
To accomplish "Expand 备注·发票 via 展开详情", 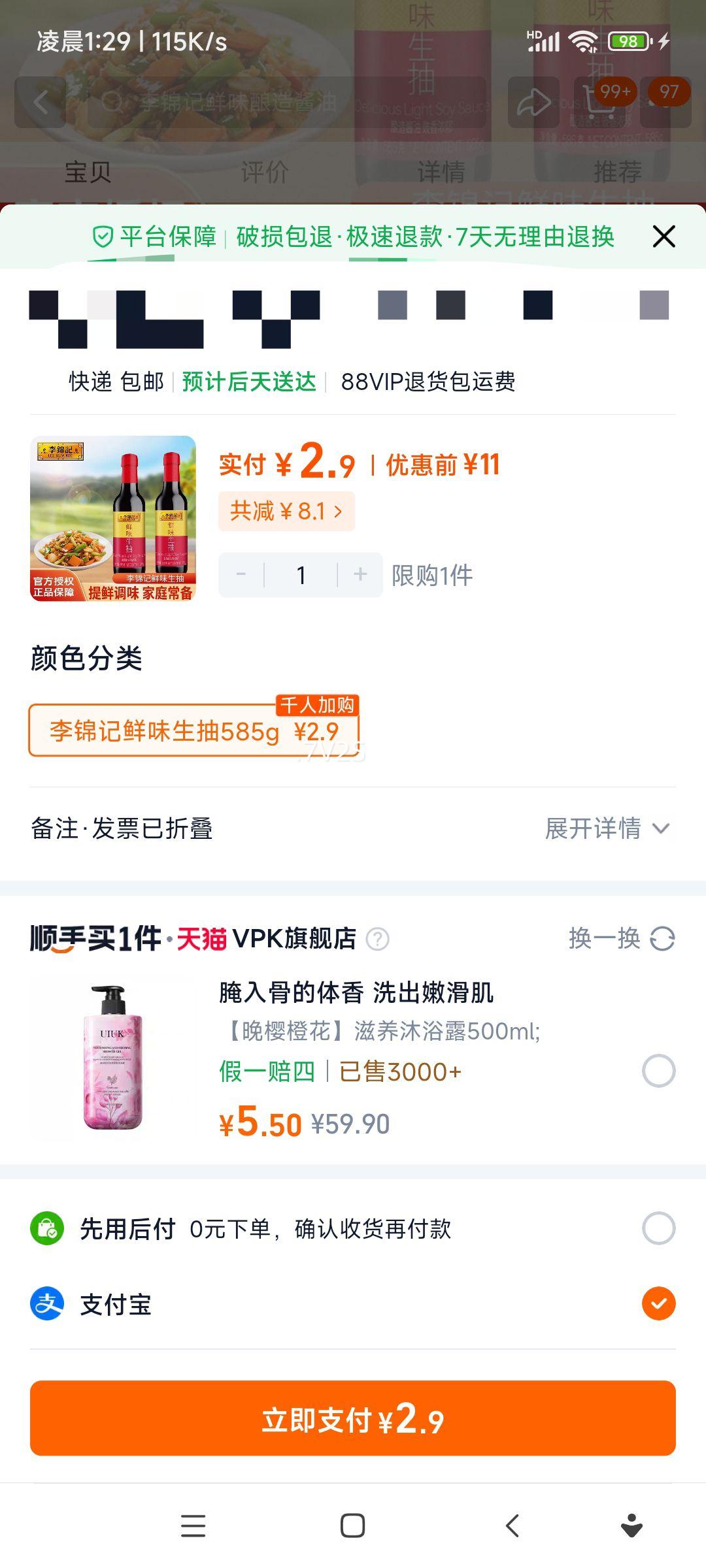I will tap(607, 828).
